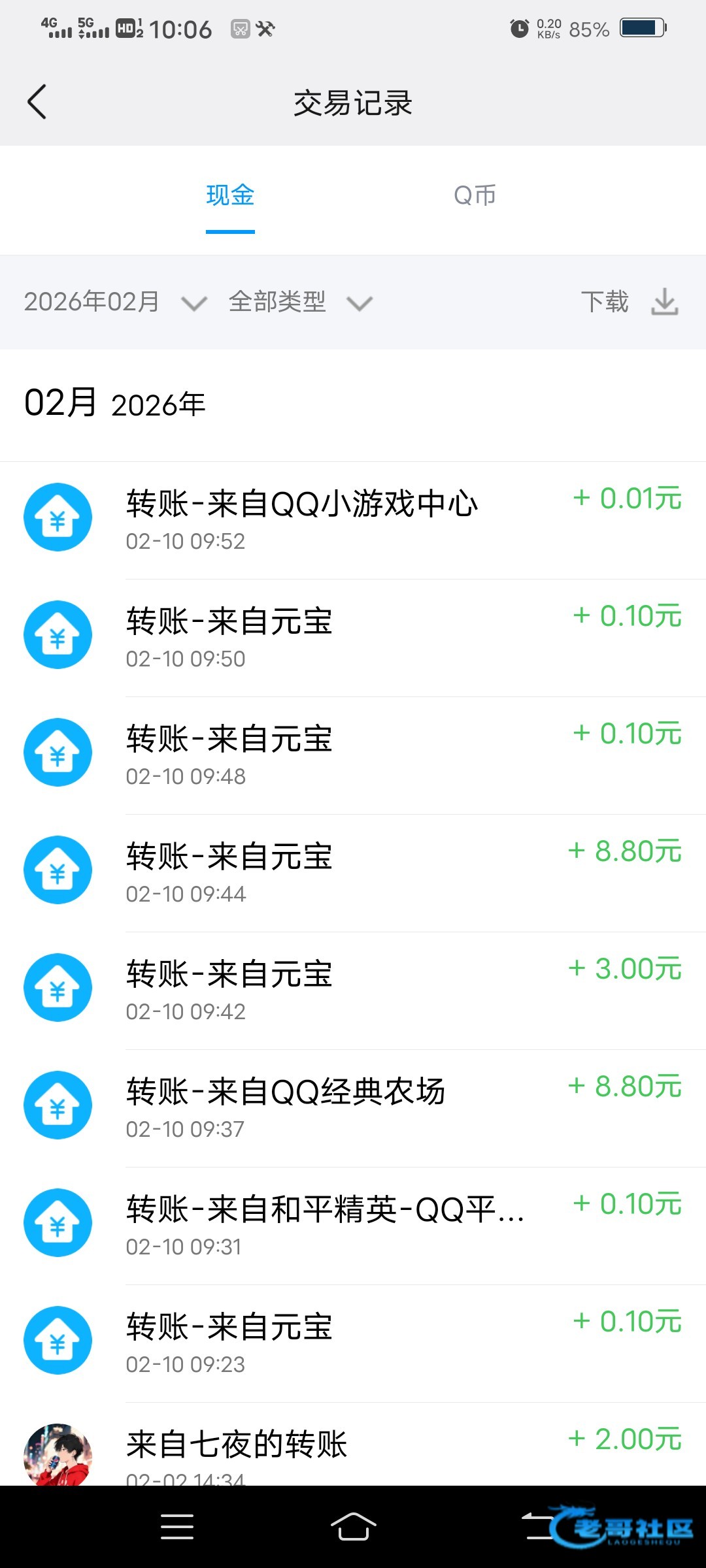Viewport: 706px width, 1568px height.
Task: Go to the system home screen
Action: click(x=353, y=1527)
